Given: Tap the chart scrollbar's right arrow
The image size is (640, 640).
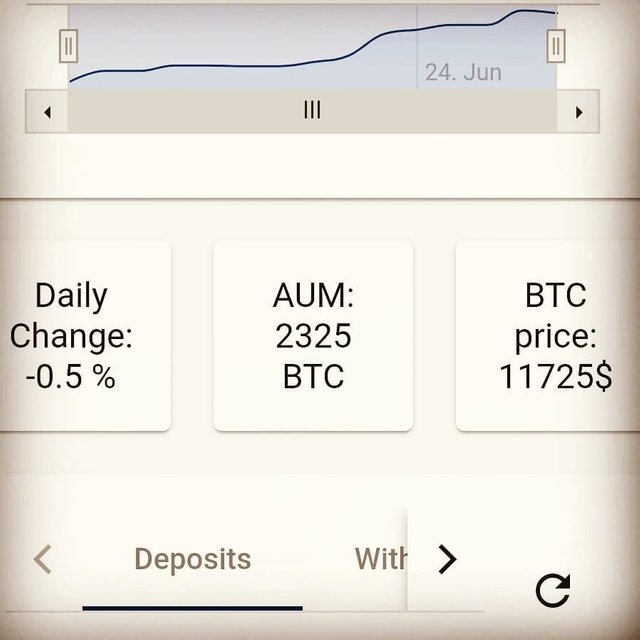Looking at the screenshot, I should click(x=578, y=111).
